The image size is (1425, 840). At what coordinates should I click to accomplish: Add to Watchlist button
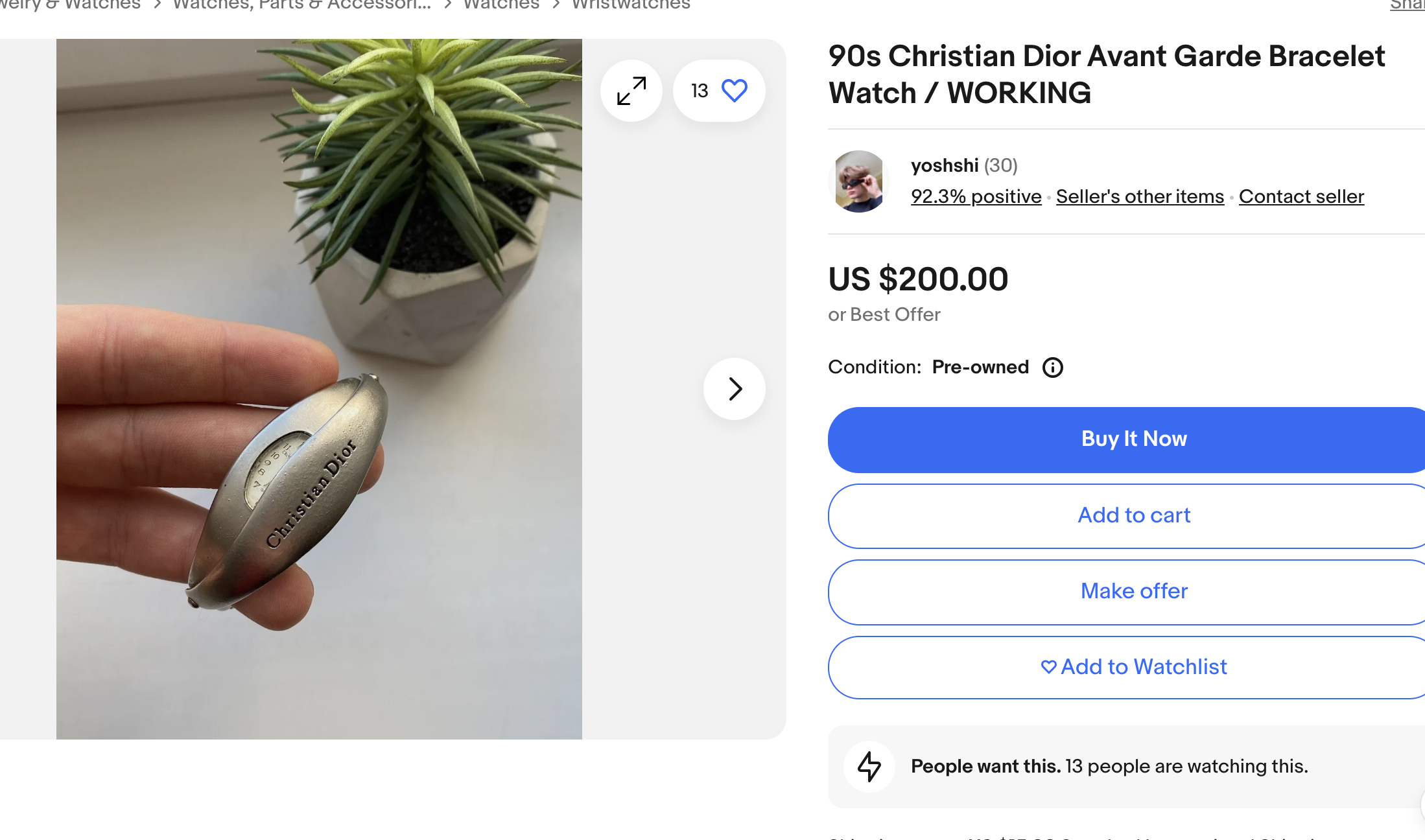coord(1133,667)
